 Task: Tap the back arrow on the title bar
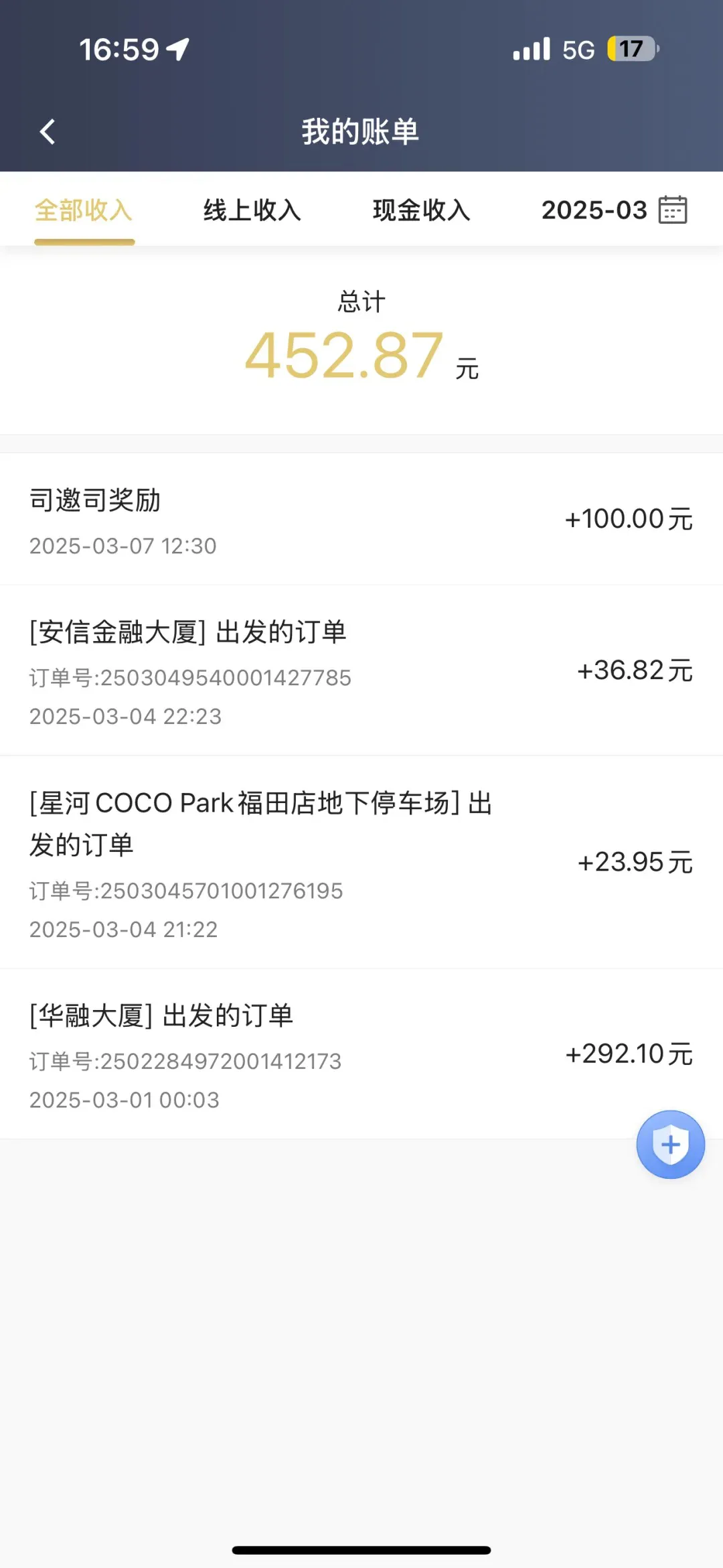(x=47, y=131)
